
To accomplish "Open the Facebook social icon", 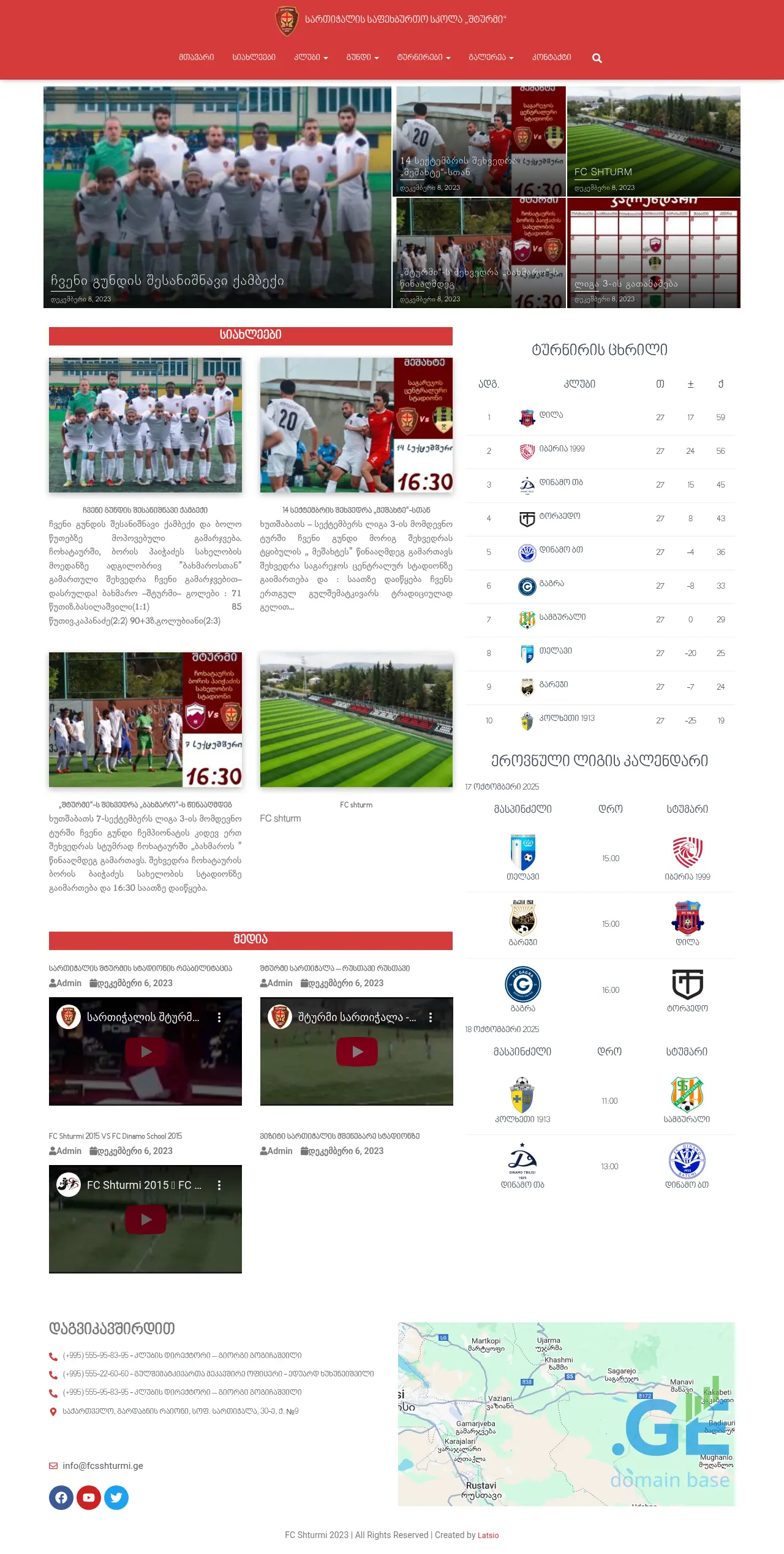I will 61,1498.
